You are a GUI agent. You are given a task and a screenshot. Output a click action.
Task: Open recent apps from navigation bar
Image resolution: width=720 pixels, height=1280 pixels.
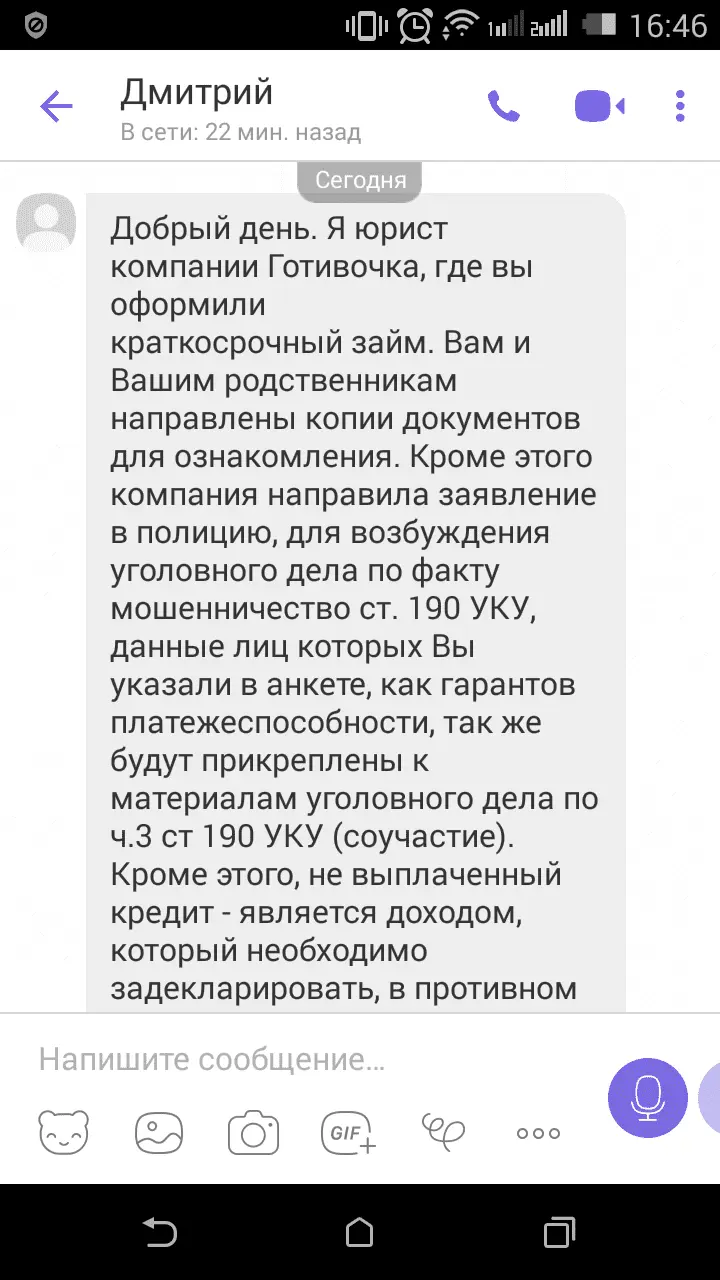(559, 1231)
